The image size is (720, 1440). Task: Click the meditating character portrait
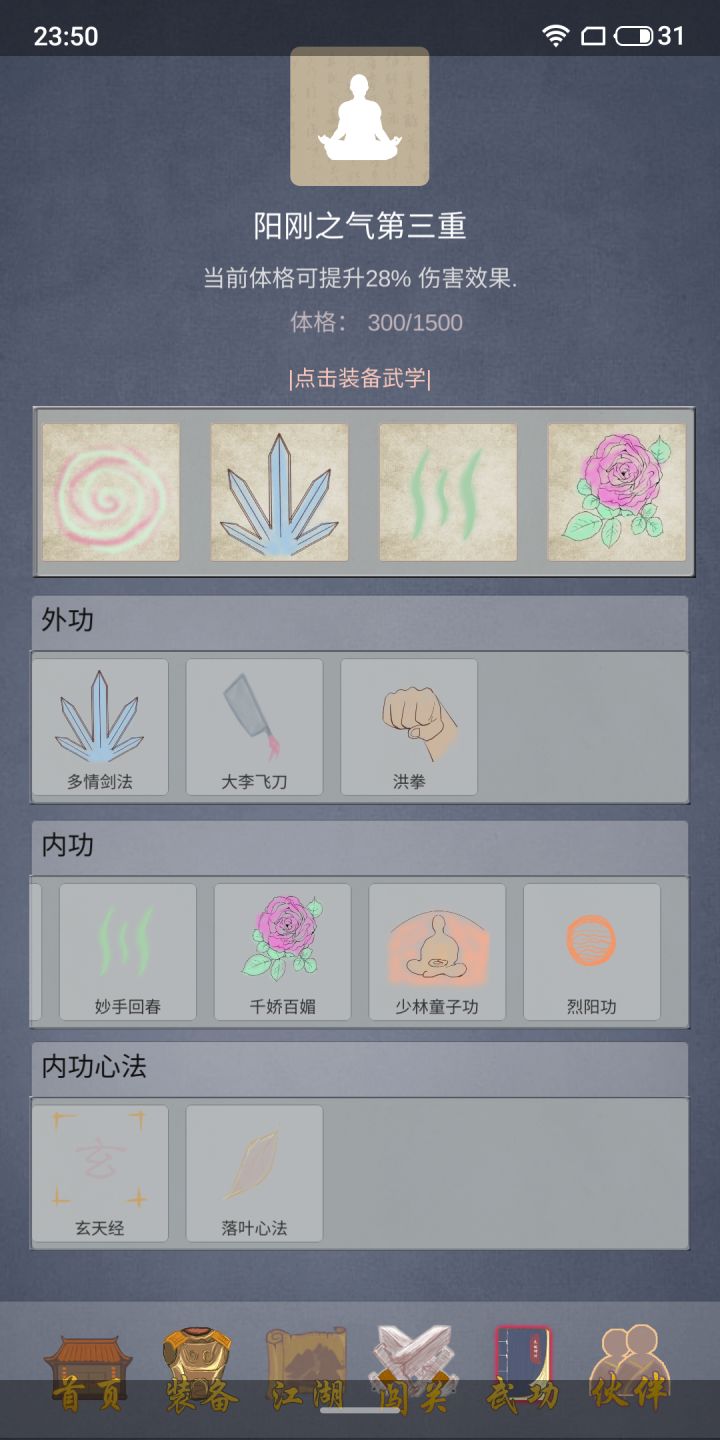point(359,115)
